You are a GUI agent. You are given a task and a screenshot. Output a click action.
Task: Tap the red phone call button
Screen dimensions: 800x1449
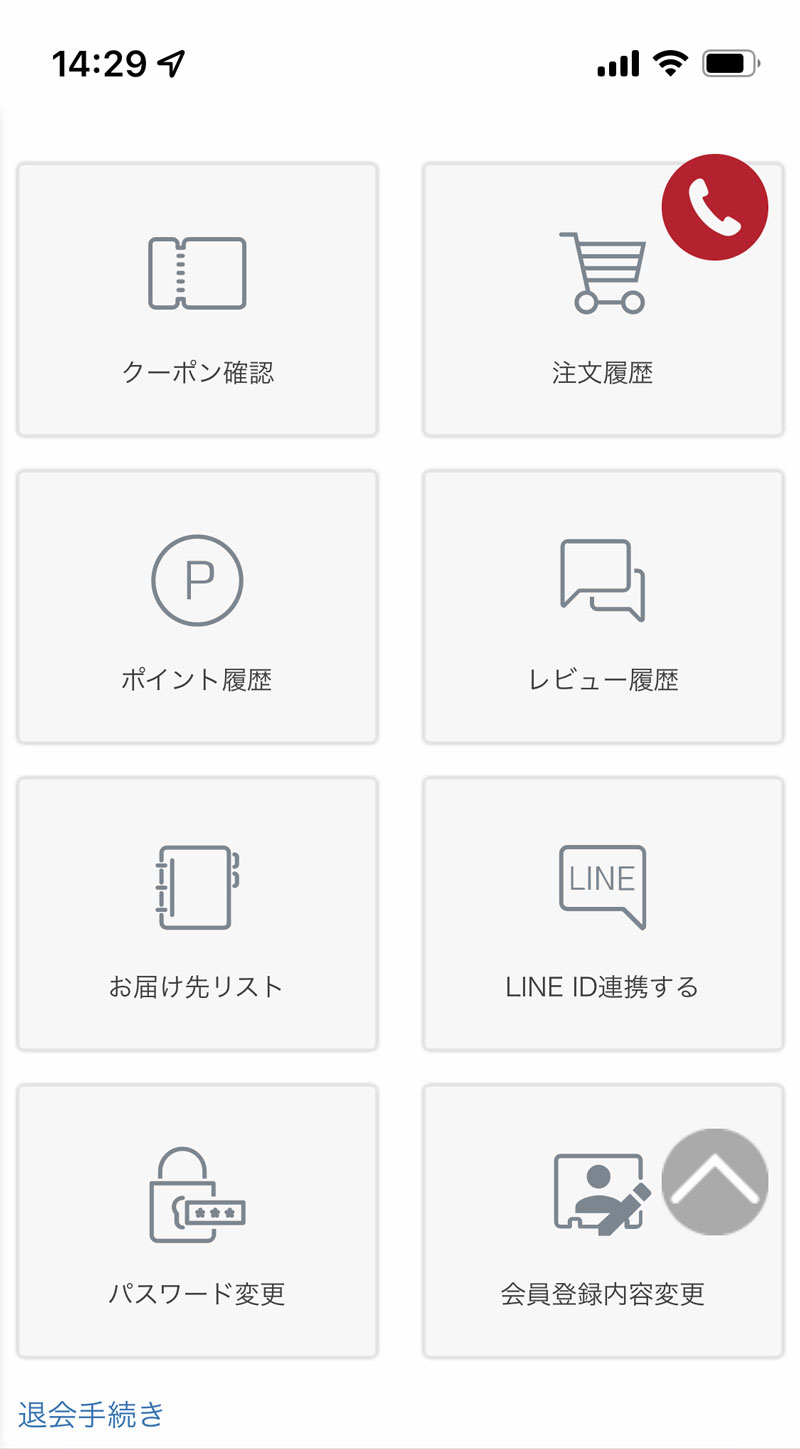click(714, 207)
